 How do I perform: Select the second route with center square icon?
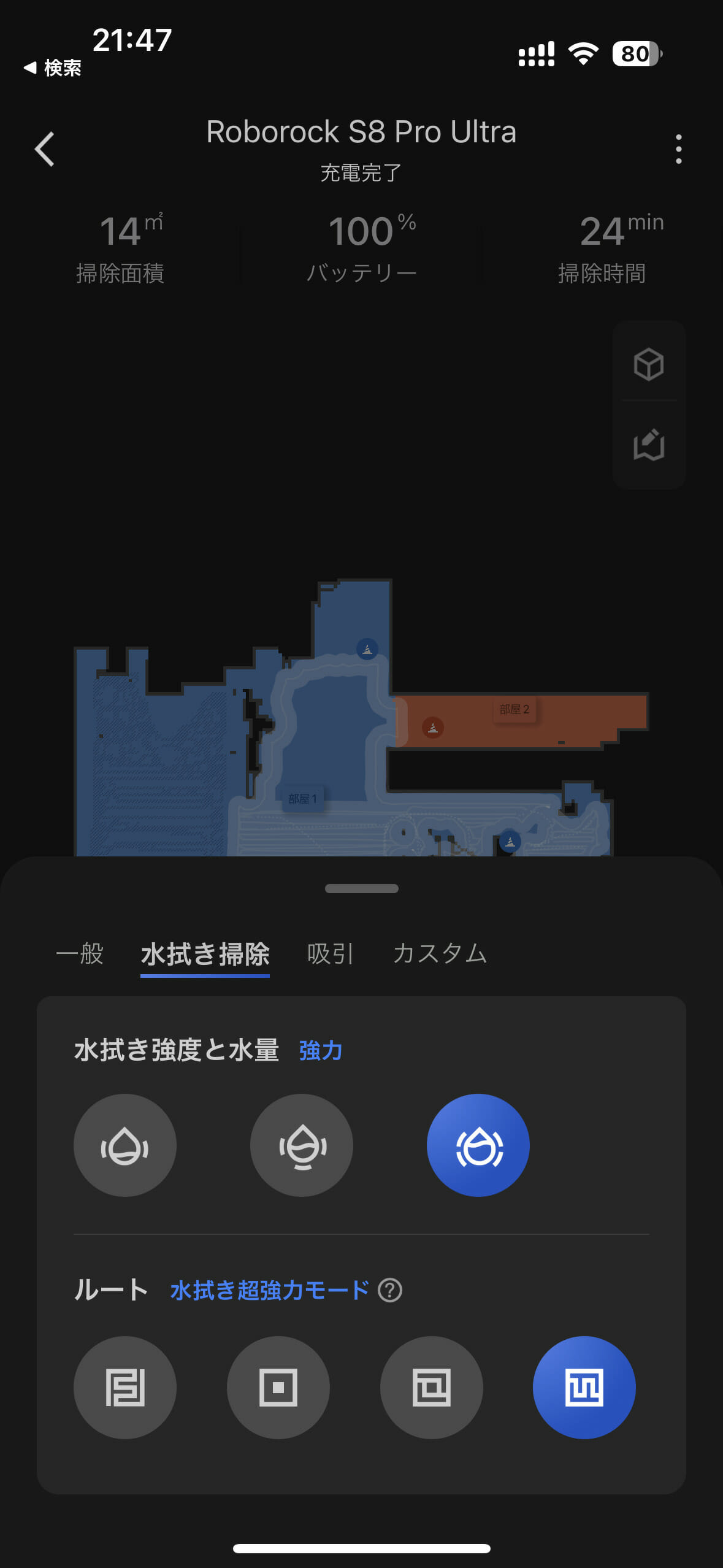click(278, 1388)
